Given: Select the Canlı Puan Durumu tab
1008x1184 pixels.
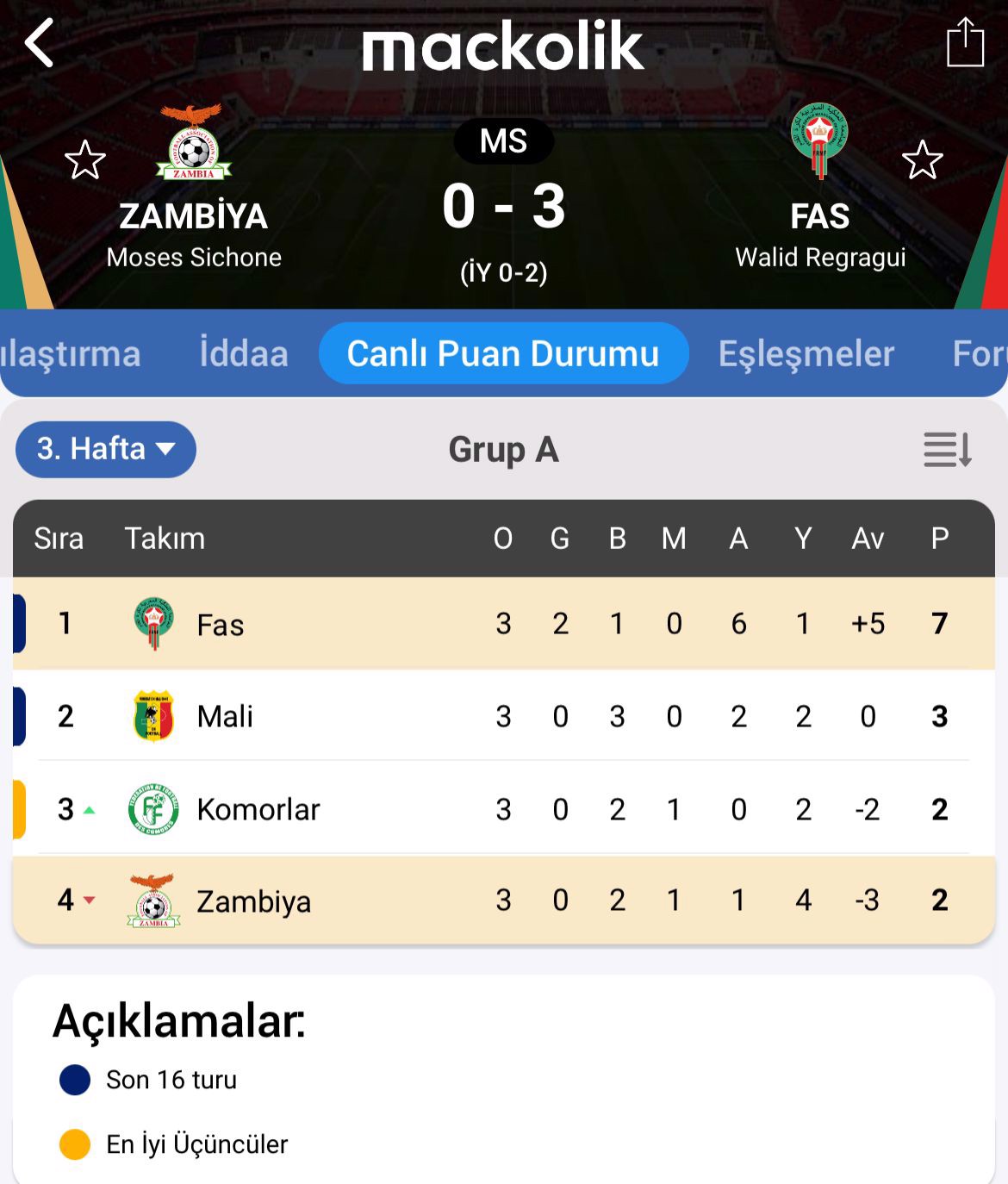Looking at the screenshot, I should (x=503, y=354).
